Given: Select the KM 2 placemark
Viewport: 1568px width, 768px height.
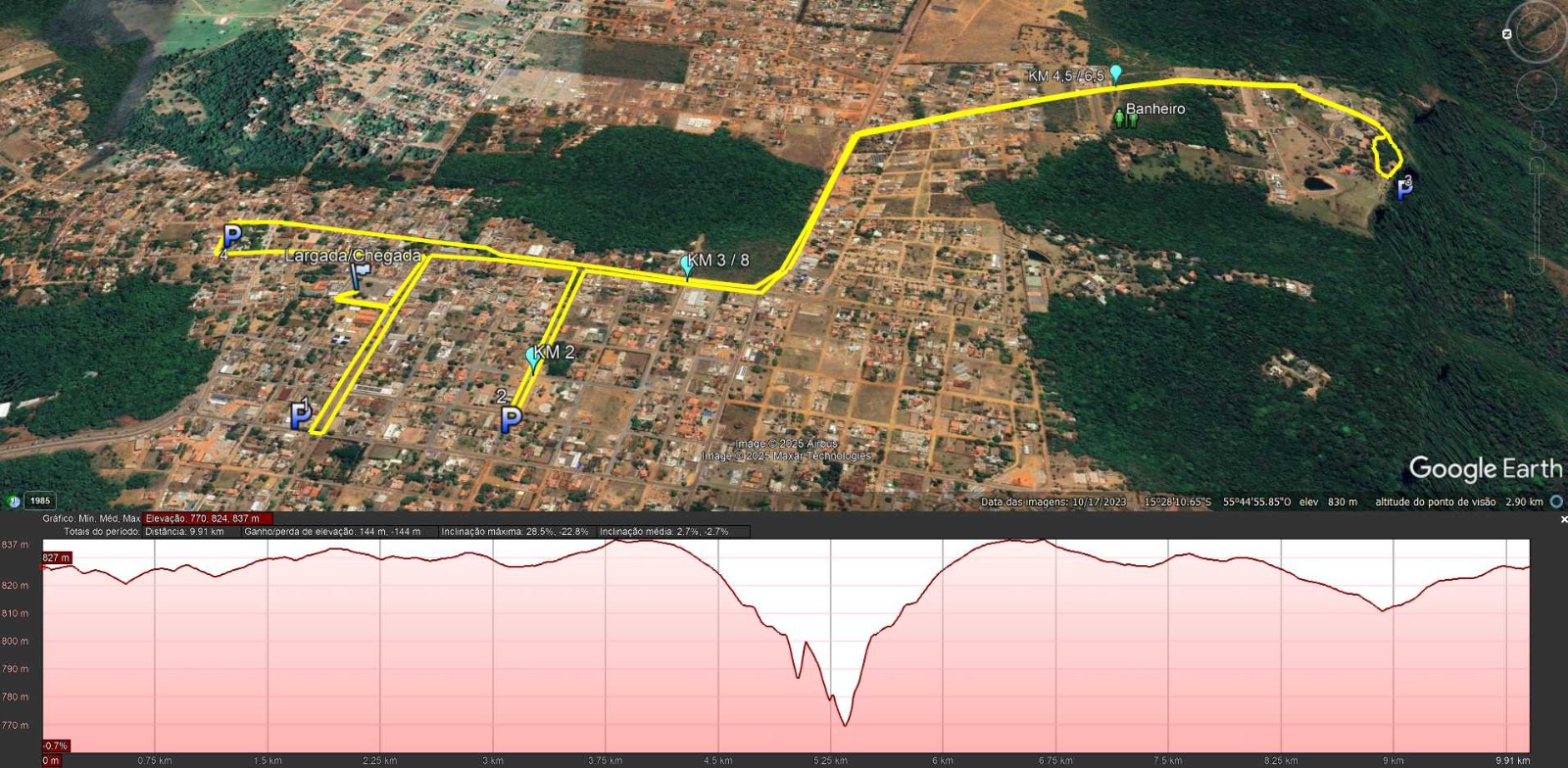Looking at the screenshot, I should (x=534, y=360).
